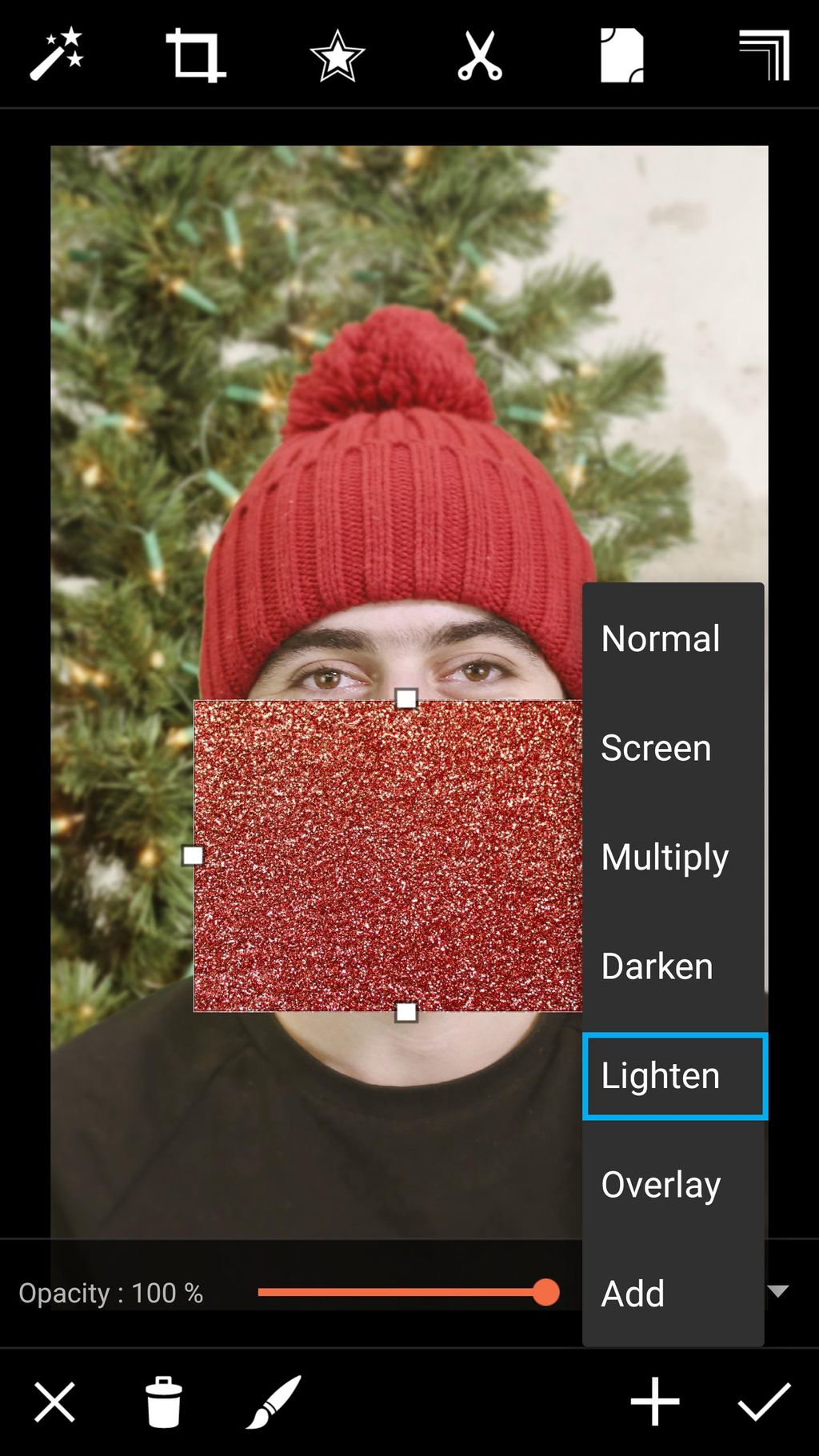The height and width of the screenshot is (1456, 819).
Task: Choose the scissors cutout tool
Action: (x=480, y=55)
